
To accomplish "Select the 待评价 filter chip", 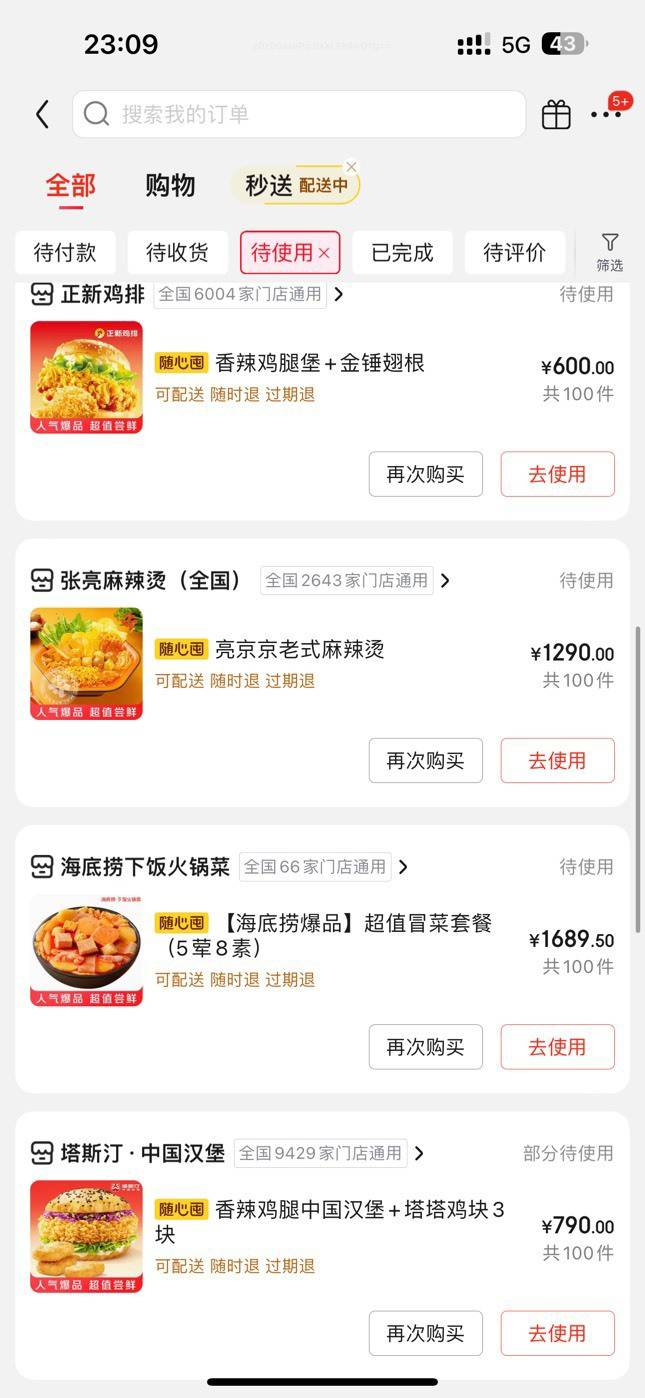I will (x=514, y=253).
